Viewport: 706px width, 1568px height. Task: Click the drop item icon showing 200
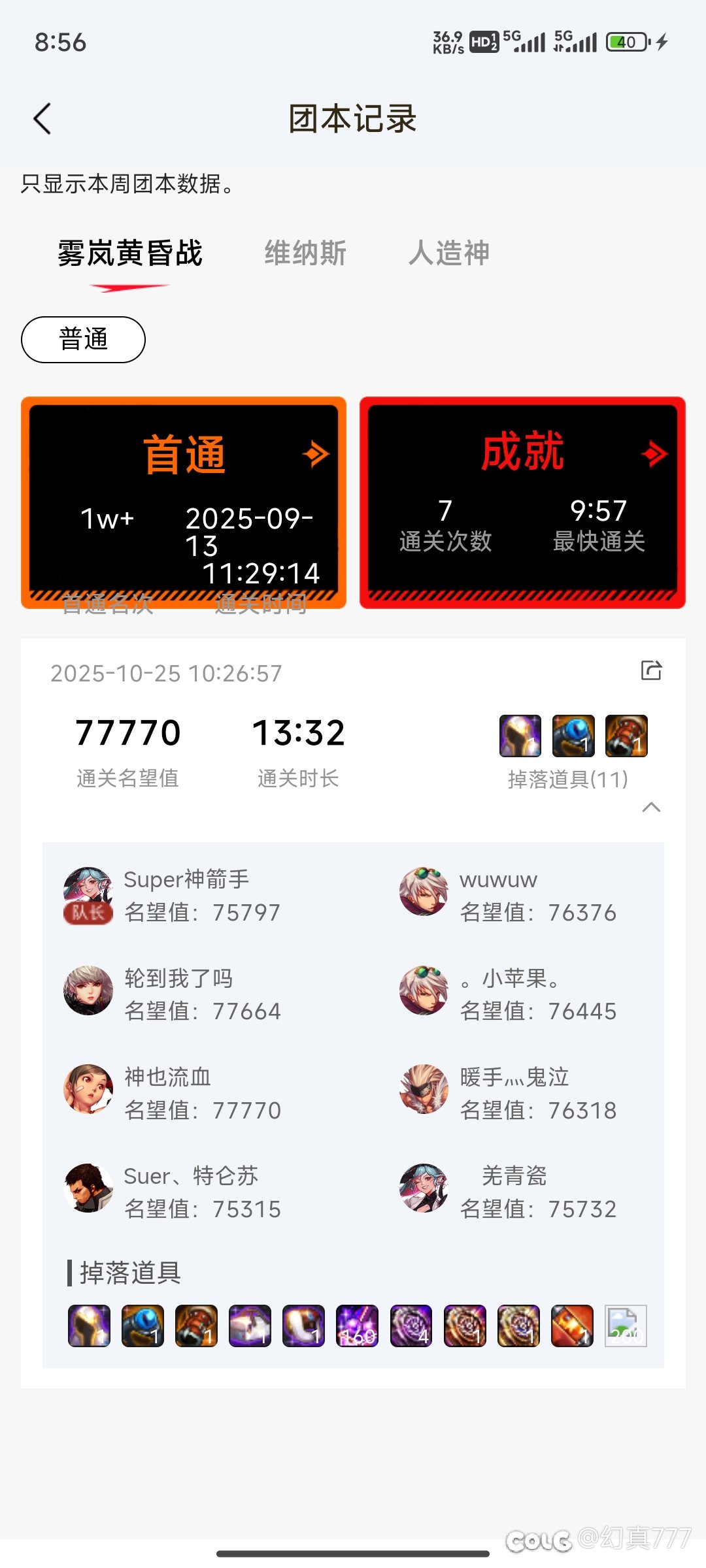coord(626,1326)
